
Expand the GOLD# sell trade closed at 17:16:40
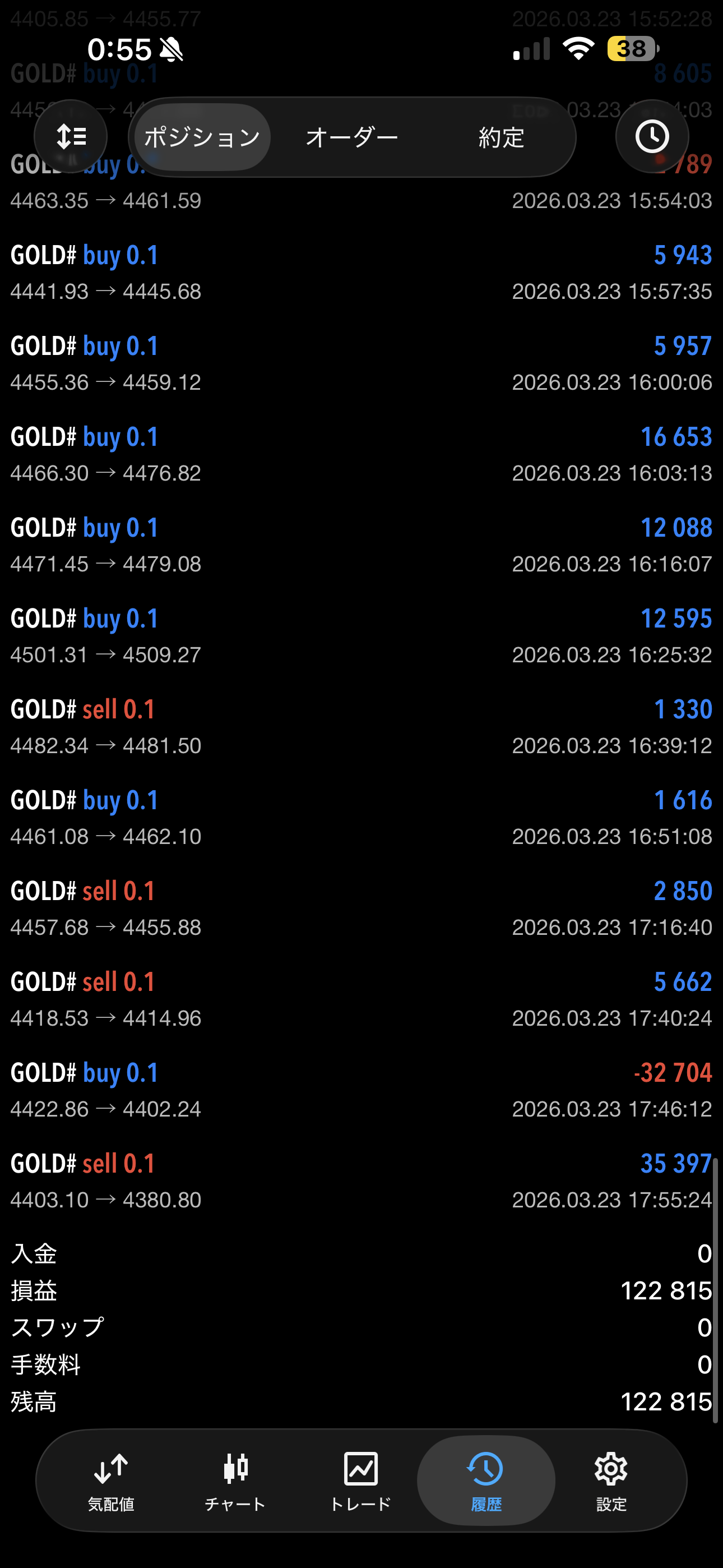[361, 909]
